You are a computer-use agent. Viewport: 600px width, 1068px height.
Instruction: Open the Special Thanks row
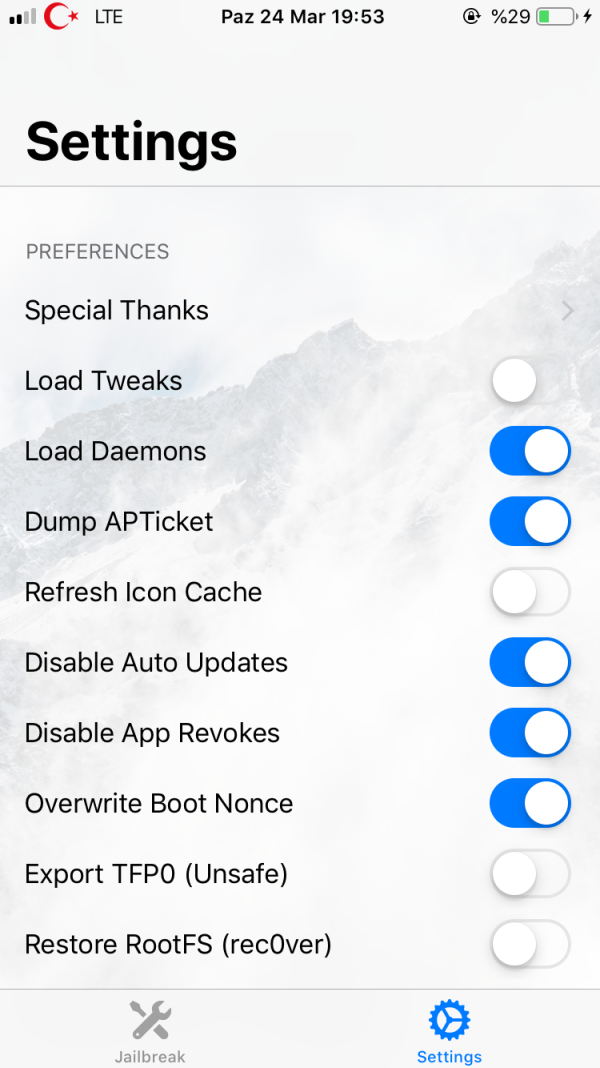tap(300, 311)
